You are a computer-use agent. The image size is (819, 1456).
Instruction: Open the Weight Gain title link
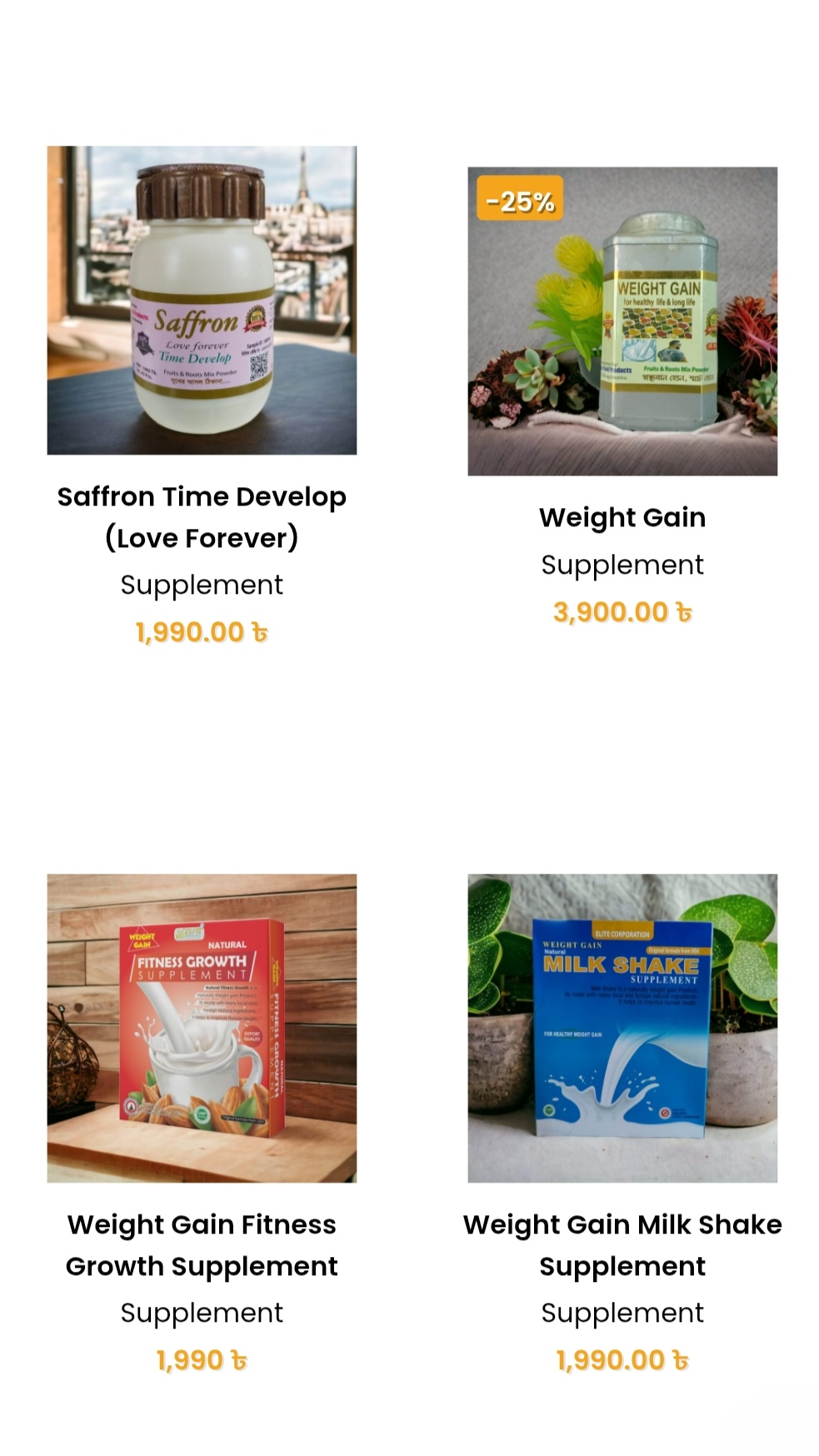point(622,517)
